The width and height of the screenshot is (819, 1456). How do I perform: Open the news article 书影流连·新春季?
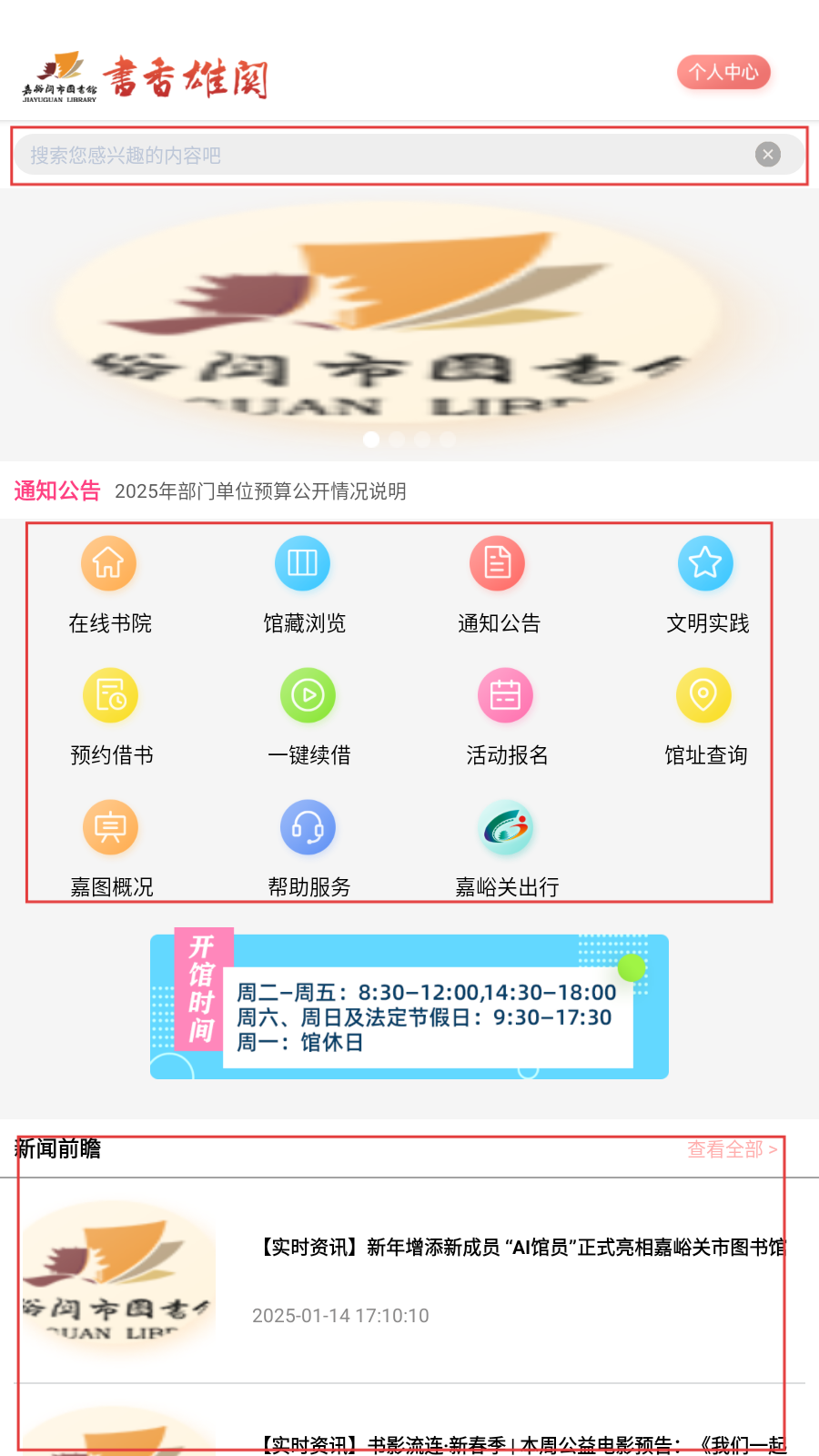[519, 1444]
